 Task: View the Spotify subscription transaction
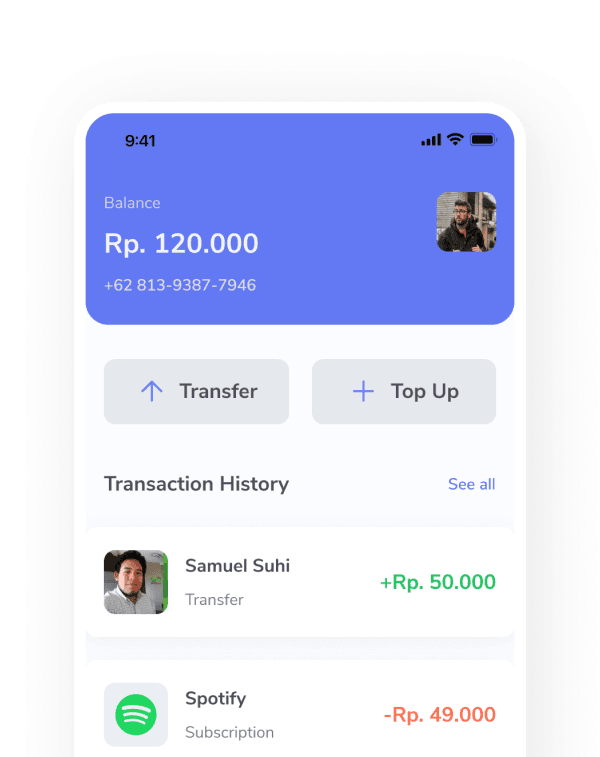300,714
